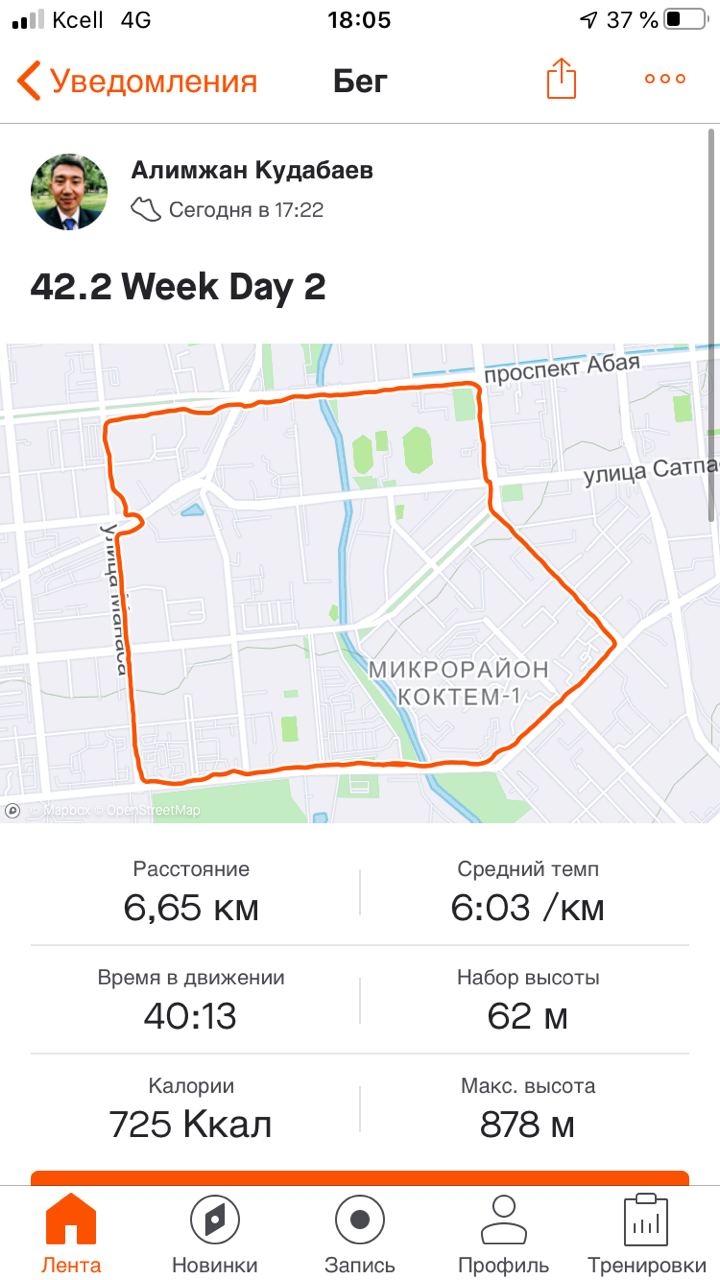
Task: Open the Тренировки tab
Action: click(x=646, y=1234)
